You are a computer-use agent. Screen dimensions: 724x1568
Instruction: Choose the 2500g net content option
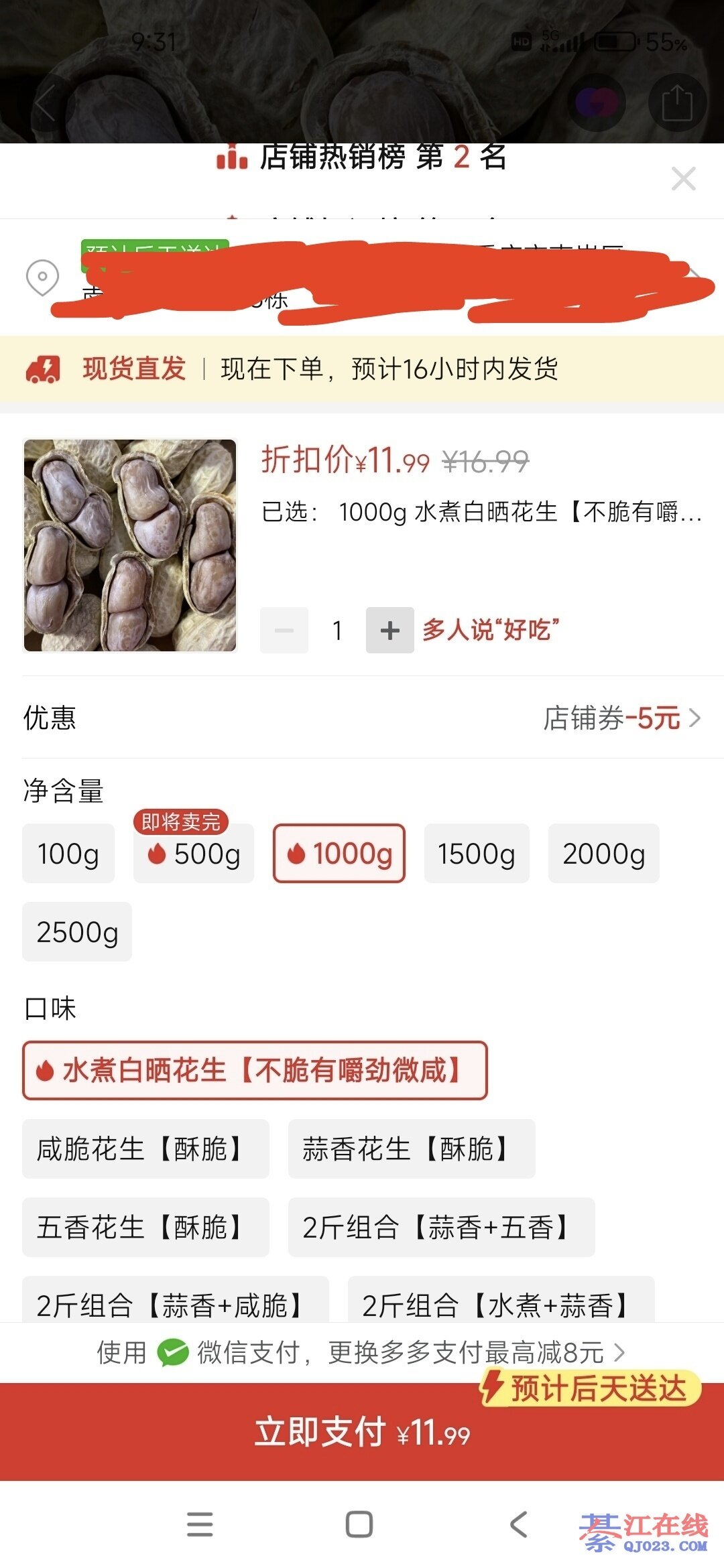77,932
